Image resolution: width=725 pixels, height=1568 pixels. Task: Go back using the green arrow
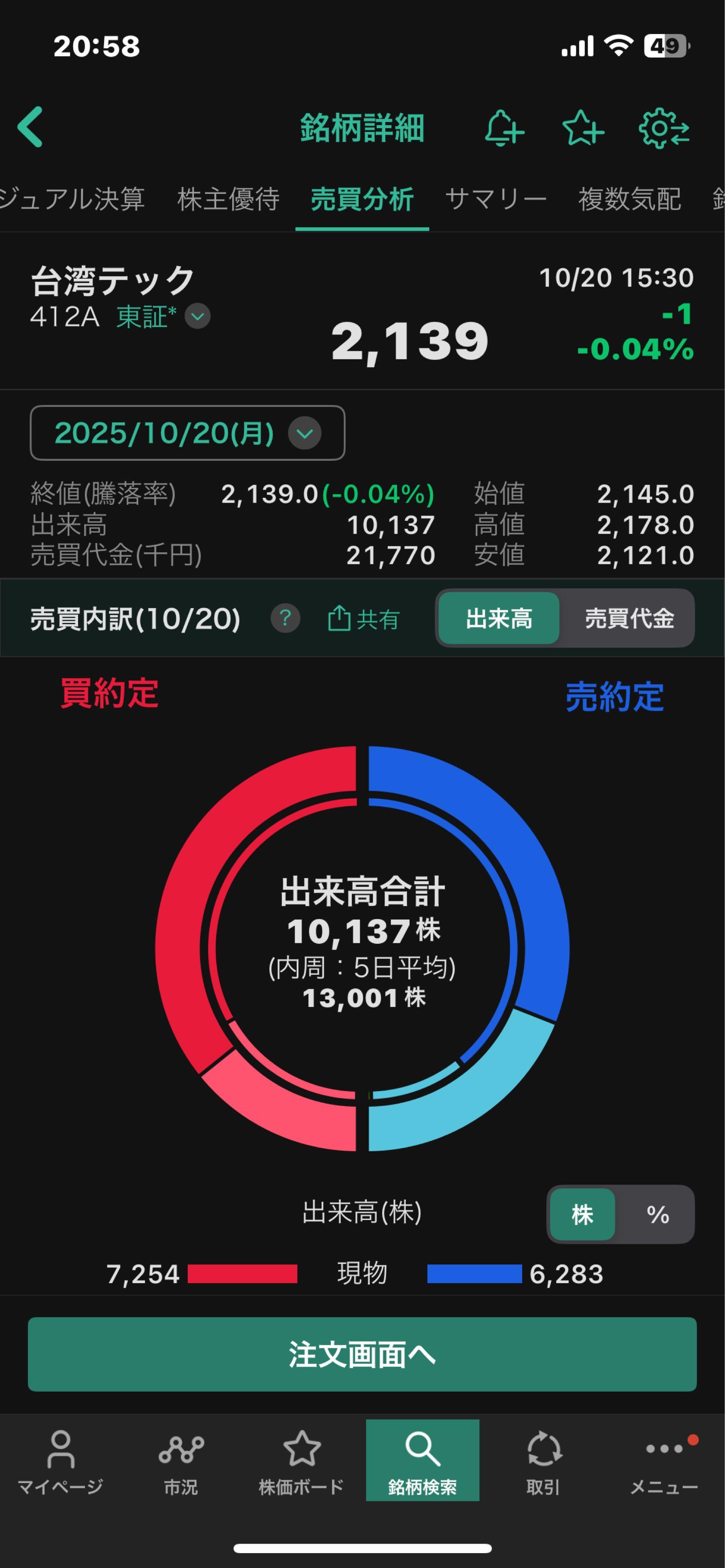pyautogui.click(x=30, y=127)
